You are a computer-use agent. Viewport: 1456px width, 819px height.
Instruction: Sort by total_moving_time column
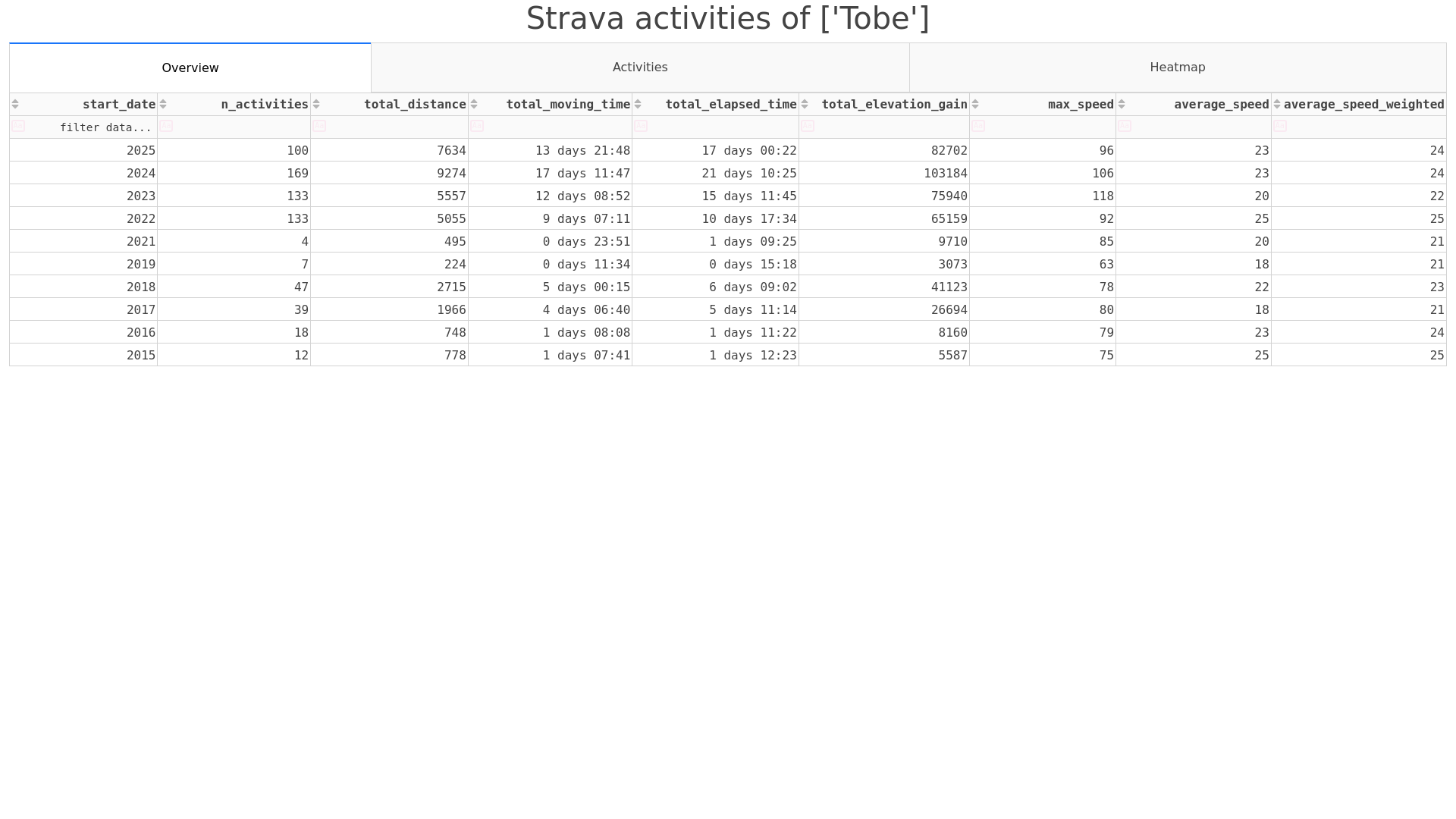coord(474,105)
